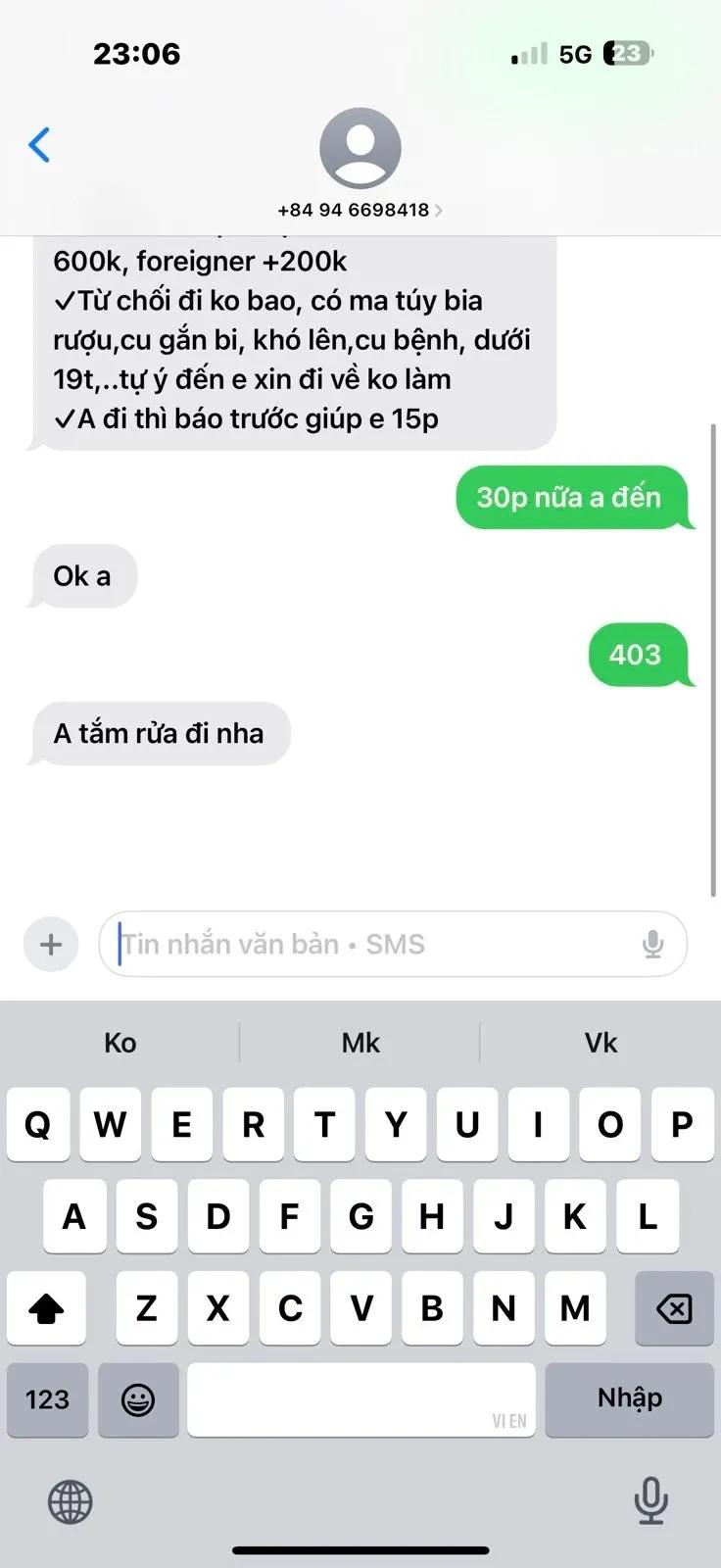This screenshot has height=1568, width=721.
Task: Open contact details for +84 94 6698418
Action: (360, 164)
